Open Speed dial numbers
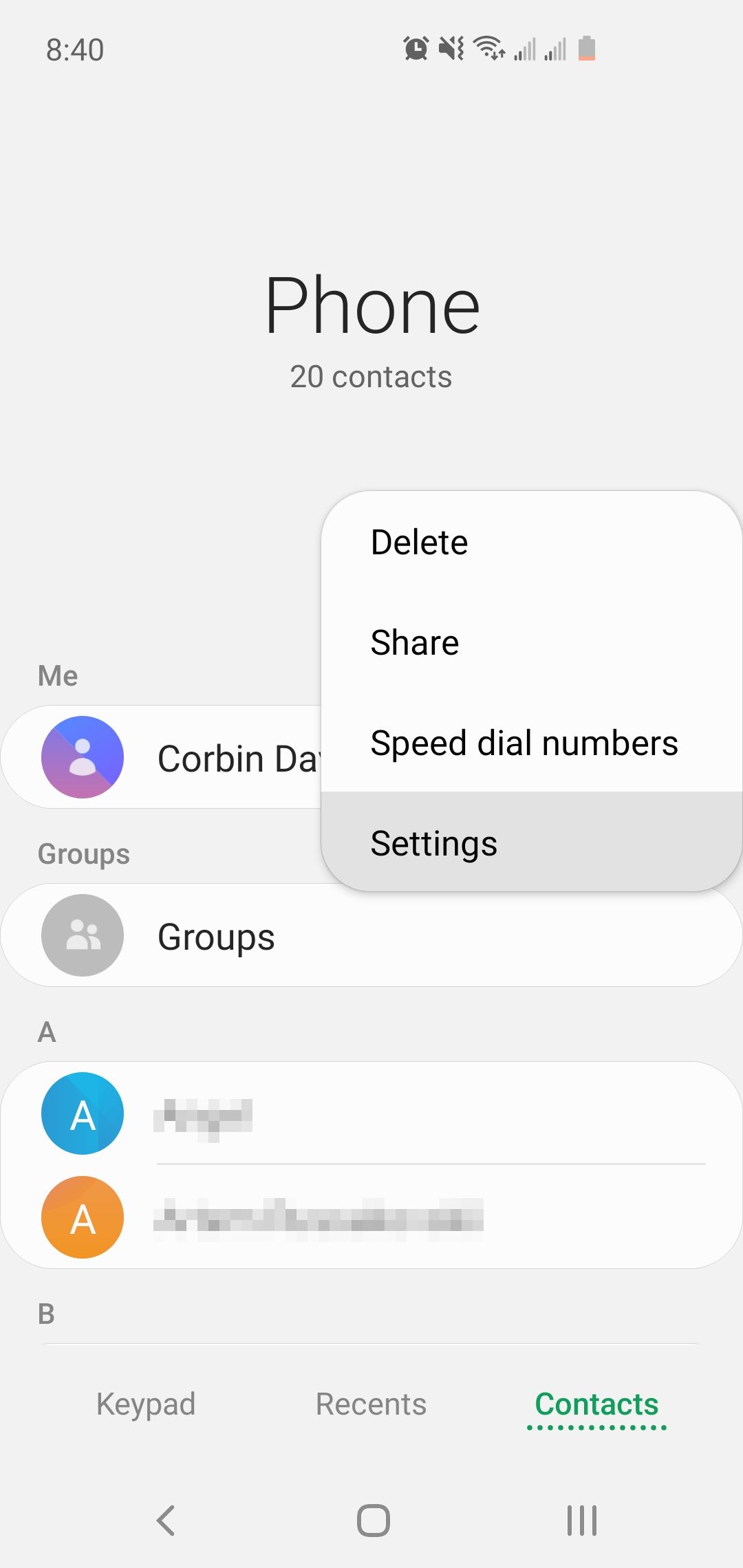The width and height of the screenshot is (743, 1568). click(x=524, y=743)
